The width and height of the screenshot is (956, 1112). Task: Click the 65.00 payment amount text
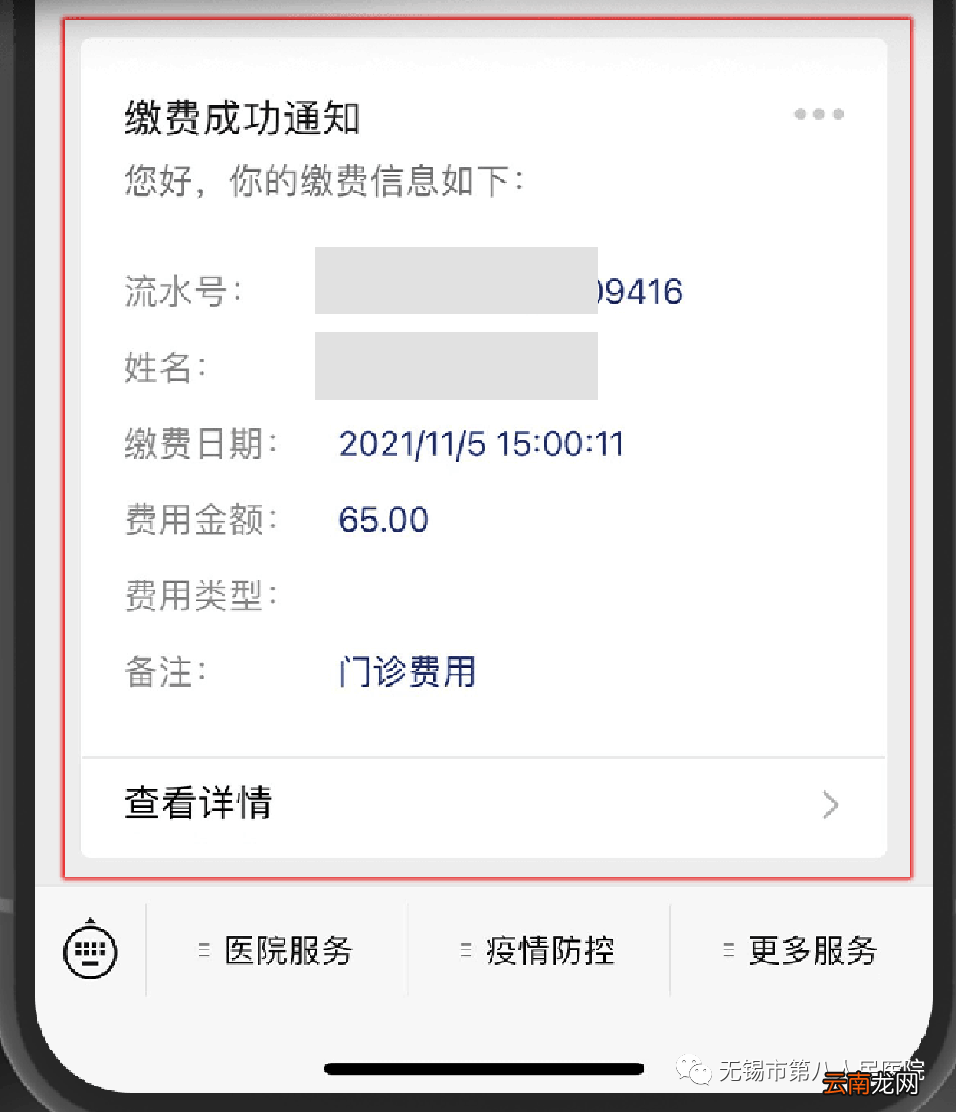(383, 519)
